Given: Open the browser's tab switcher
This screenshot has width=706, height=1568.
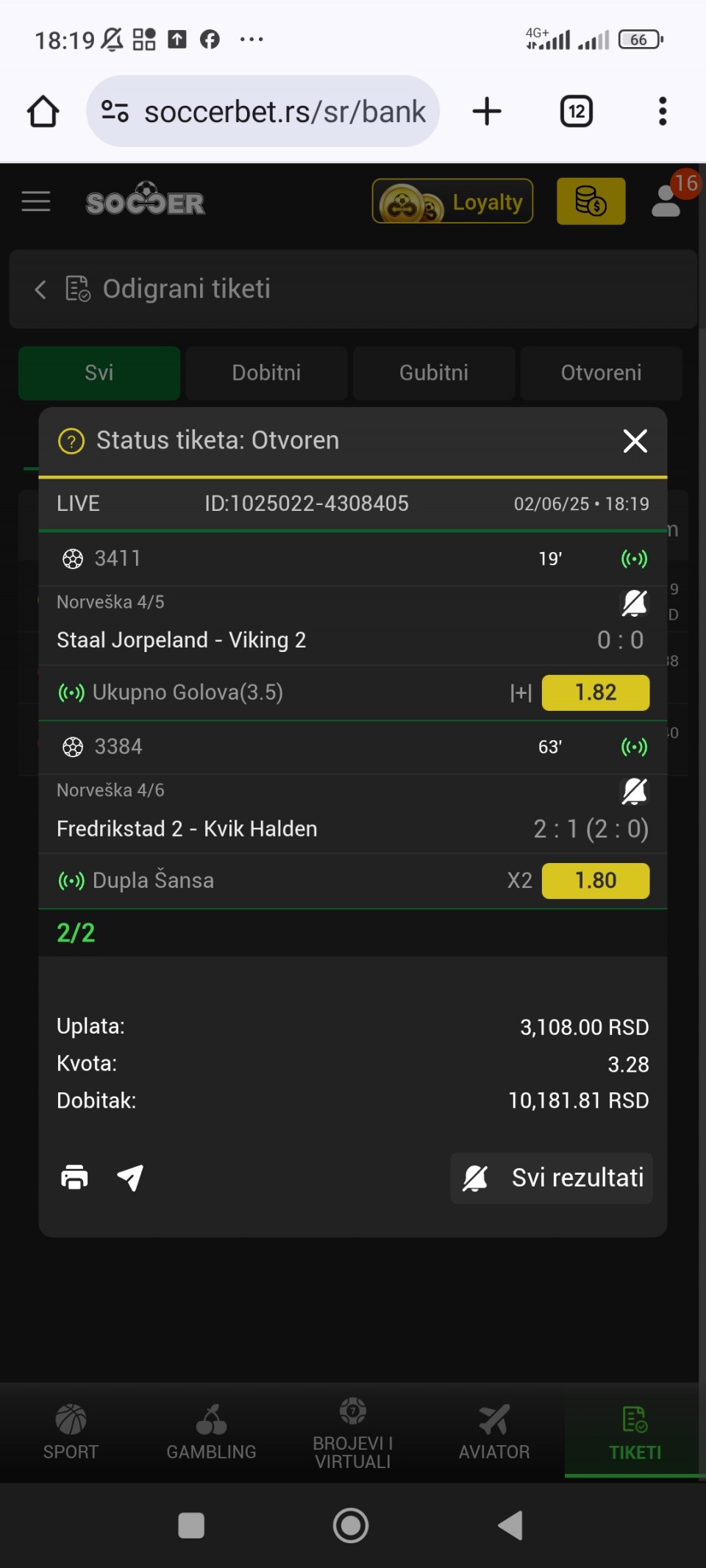Looking at the screenshot, I should [x=577, y=112].
